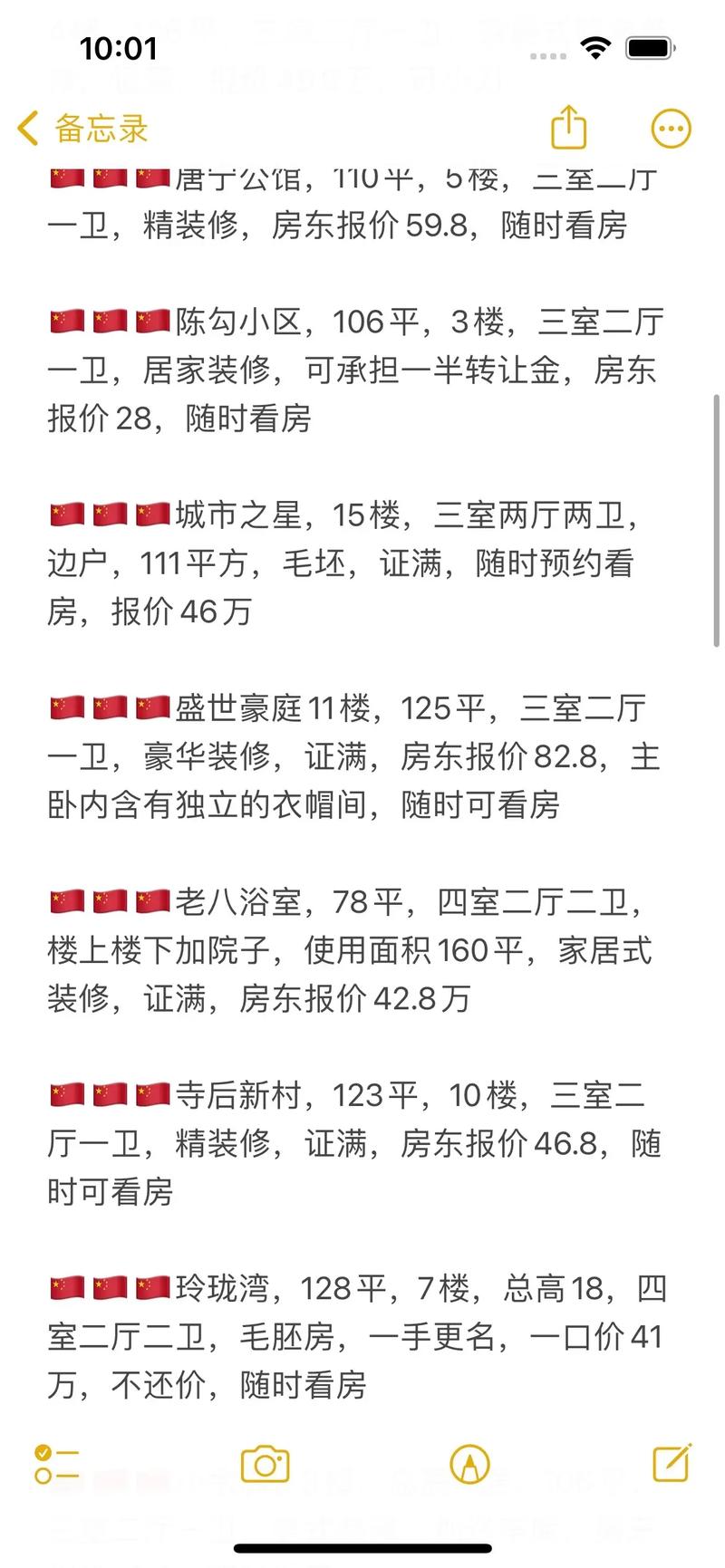Add a checklist to the note
The height and width of the screenshot is (1568, 725).
[x=56, y=1464]
